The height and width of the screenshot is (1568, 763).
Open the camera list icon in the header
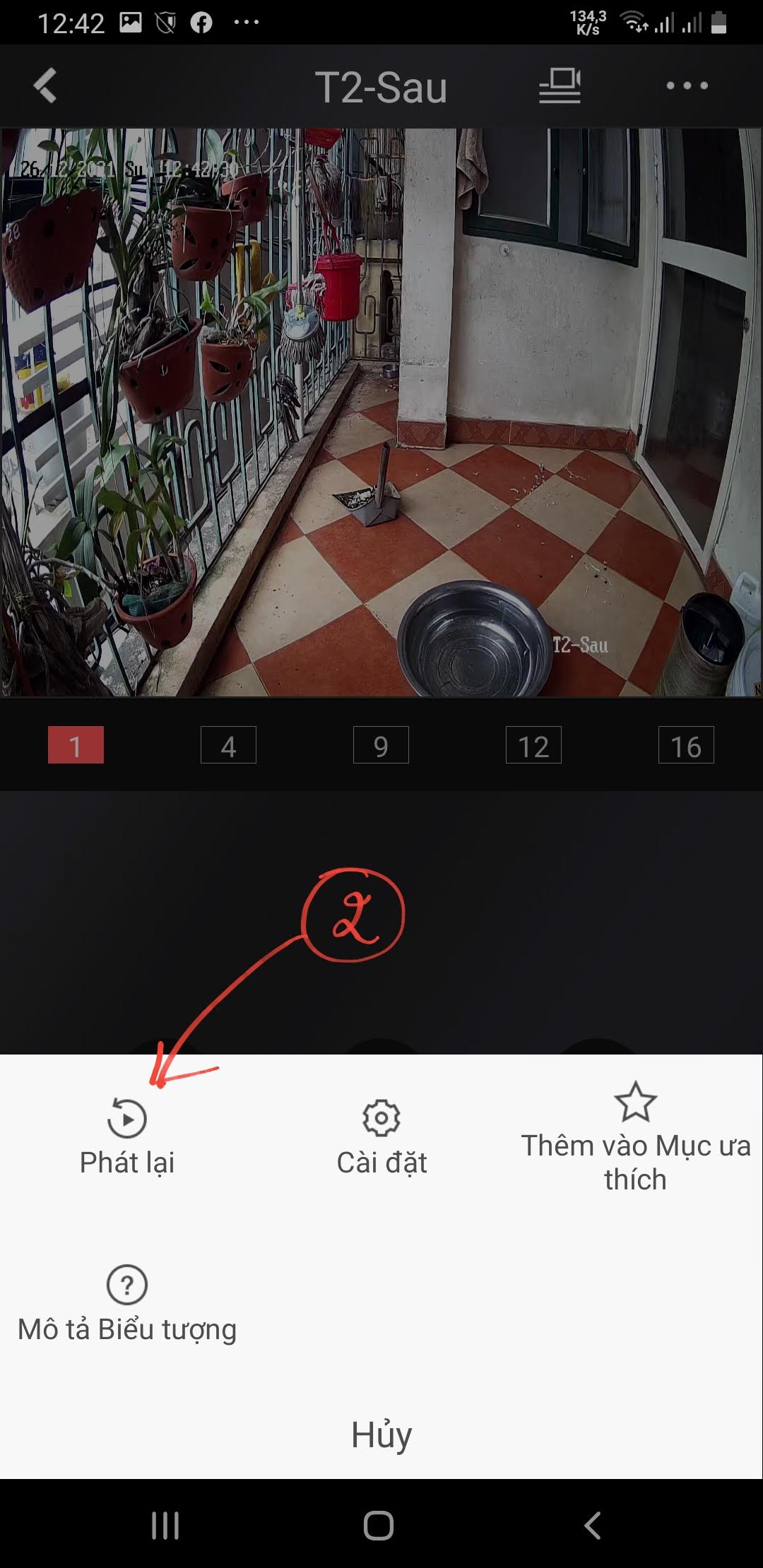point(560,86)
